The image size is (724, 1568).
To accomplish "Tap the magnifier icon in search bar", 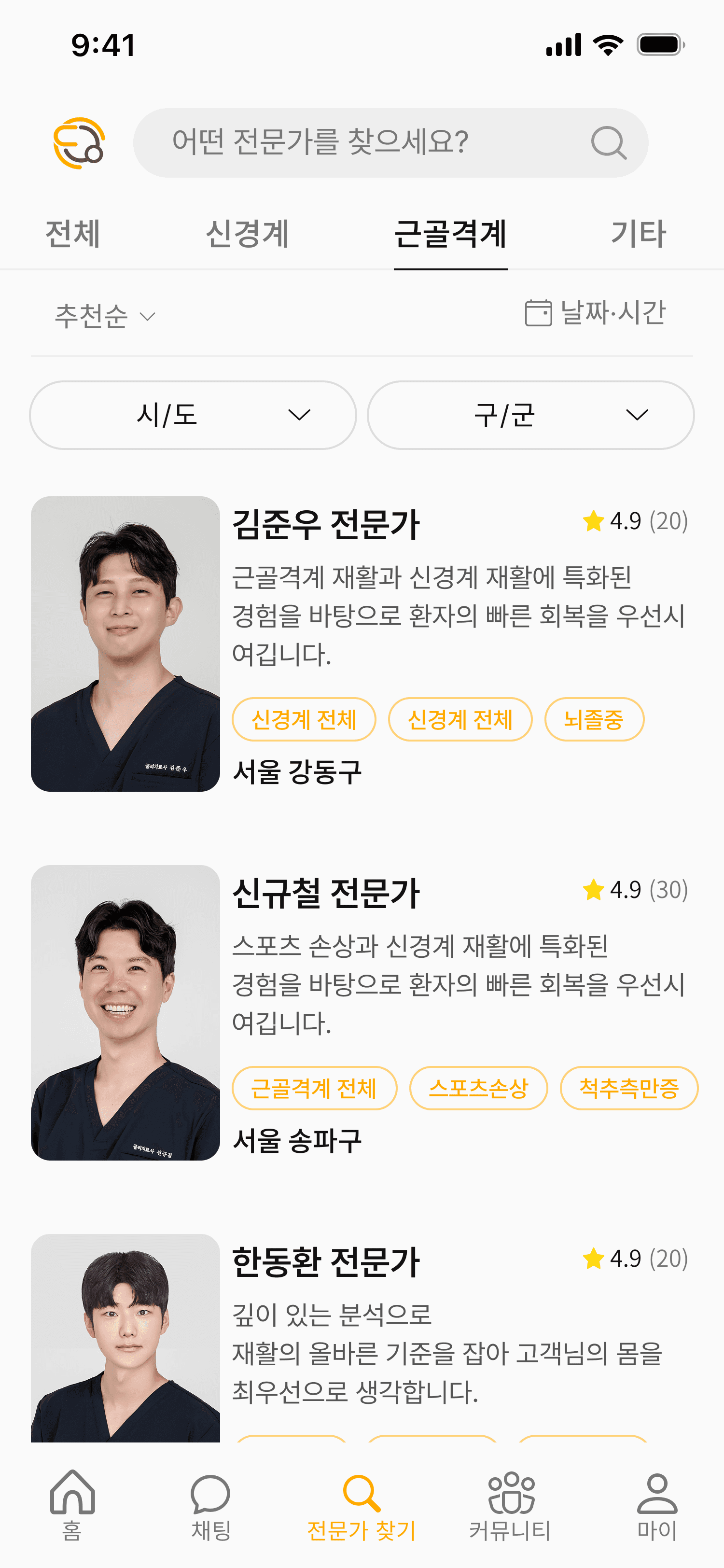I will [x=609, y=142].
